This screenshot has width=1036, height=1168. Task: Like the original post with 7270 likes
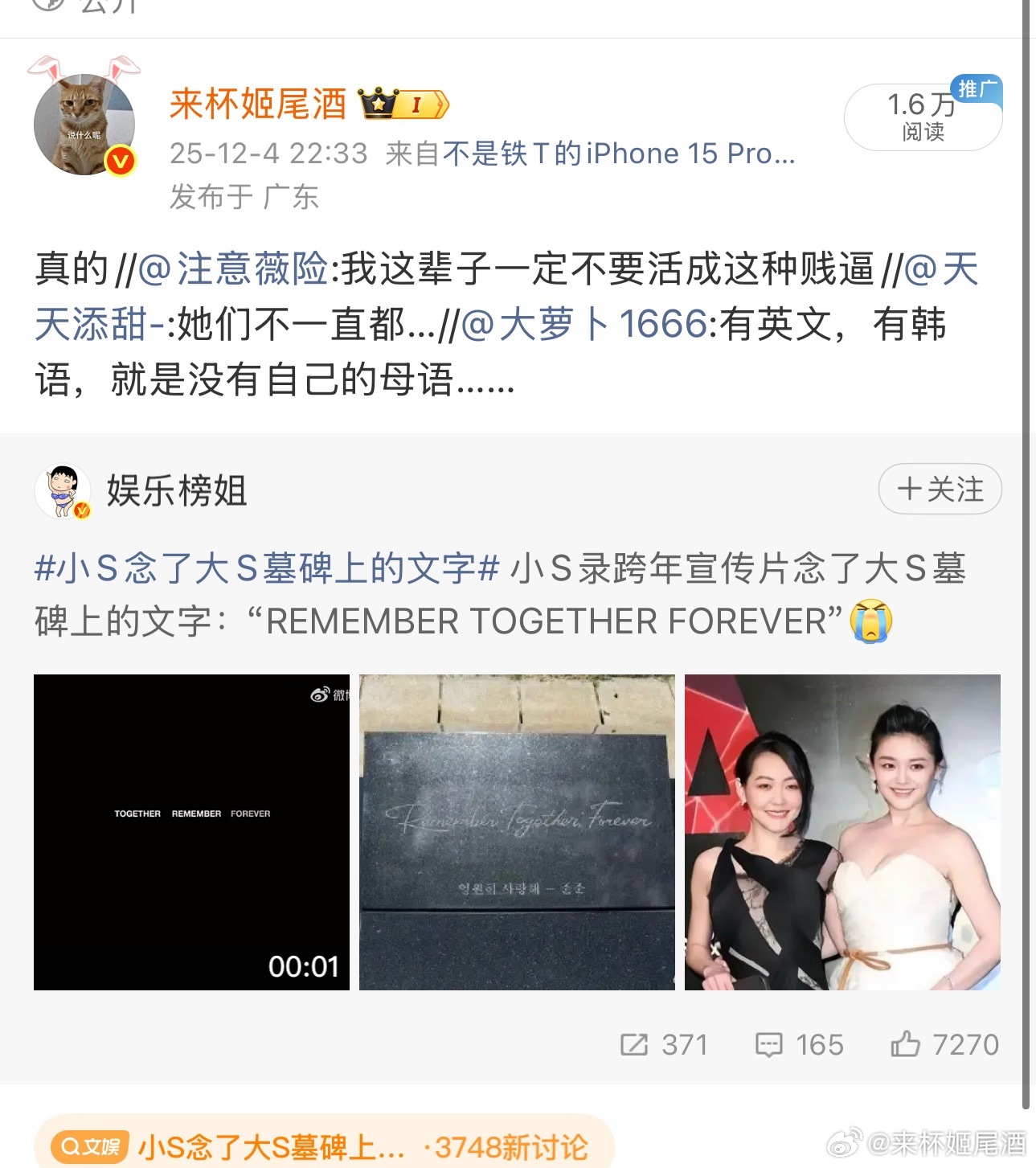point(944,1044)
